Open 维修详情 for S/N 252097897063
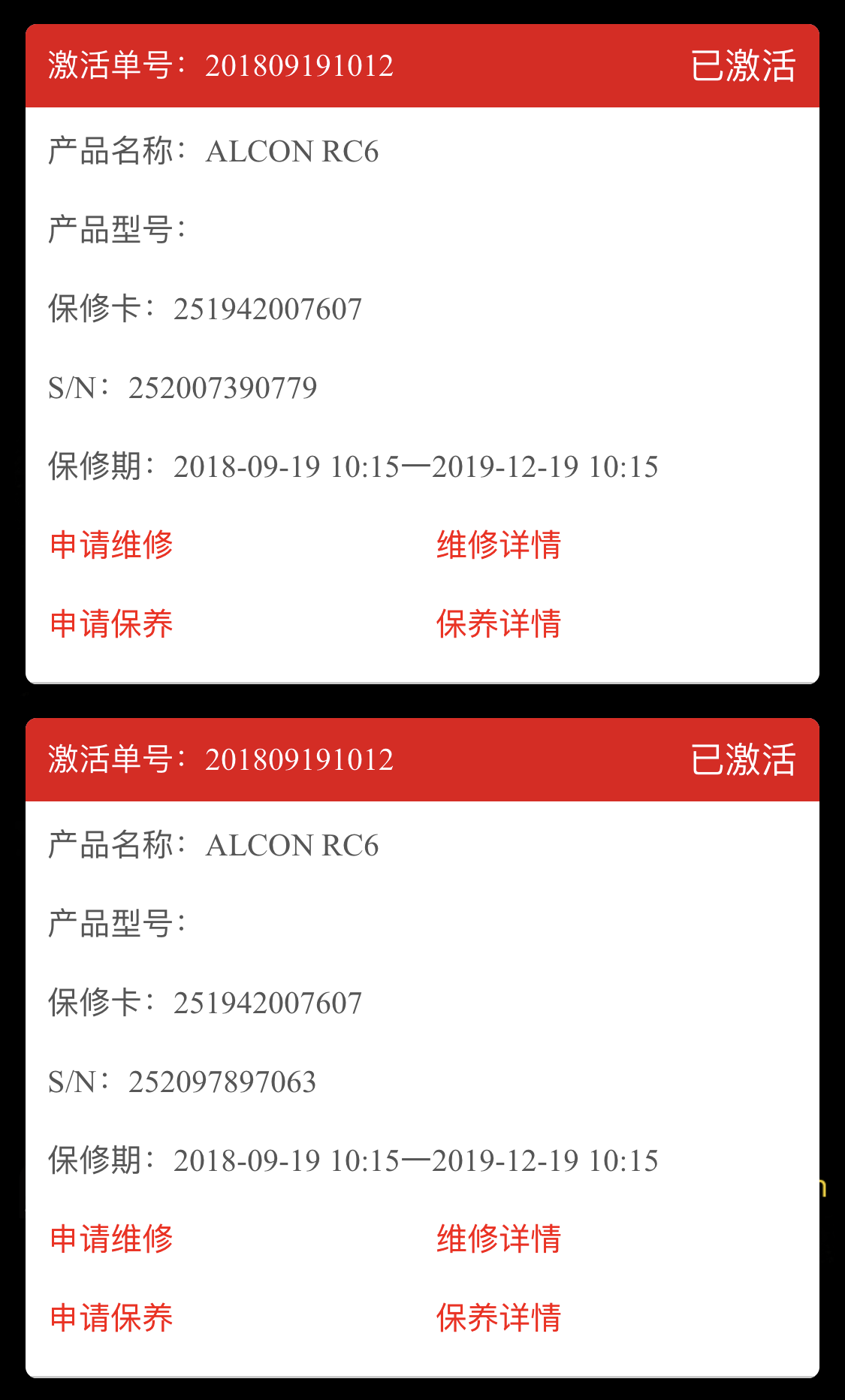This screenshot has width=845, height=1400. click(499, 1239)
